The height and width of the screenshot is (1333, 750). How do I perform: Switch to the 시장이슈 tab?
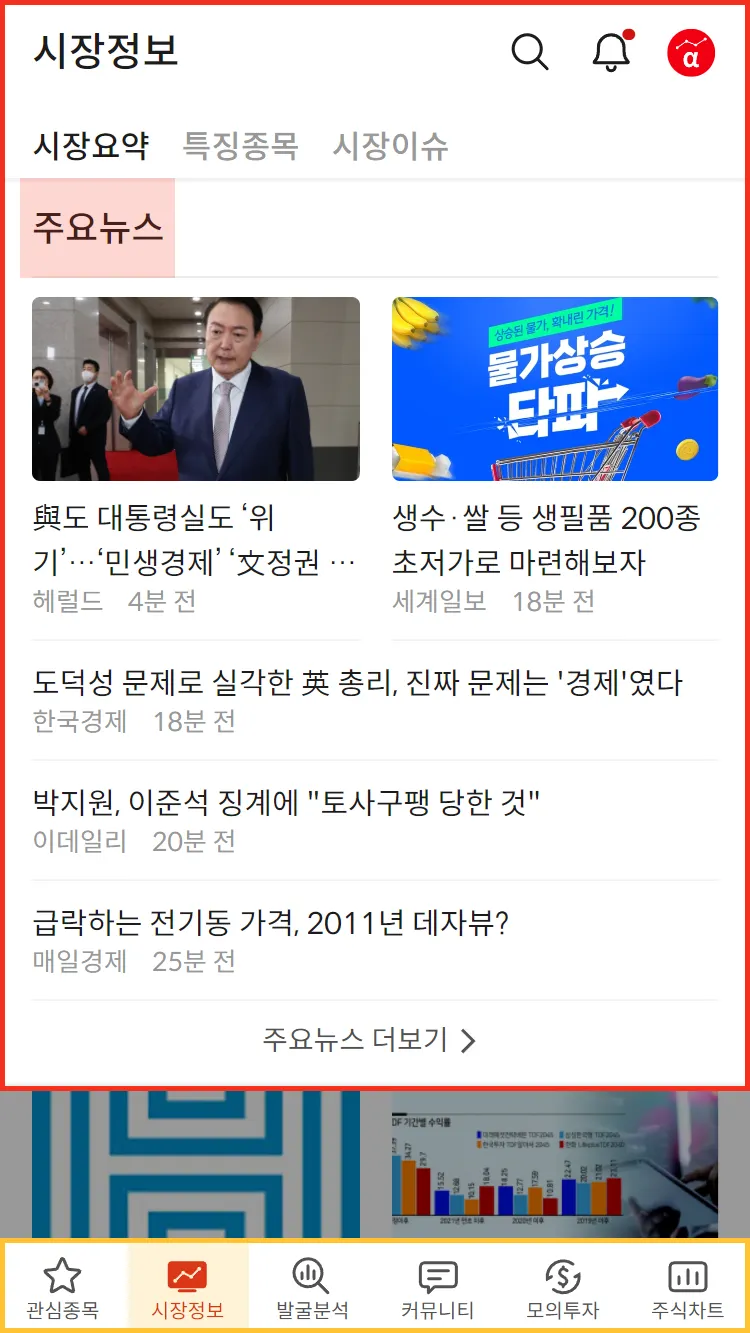click(390, 146)
